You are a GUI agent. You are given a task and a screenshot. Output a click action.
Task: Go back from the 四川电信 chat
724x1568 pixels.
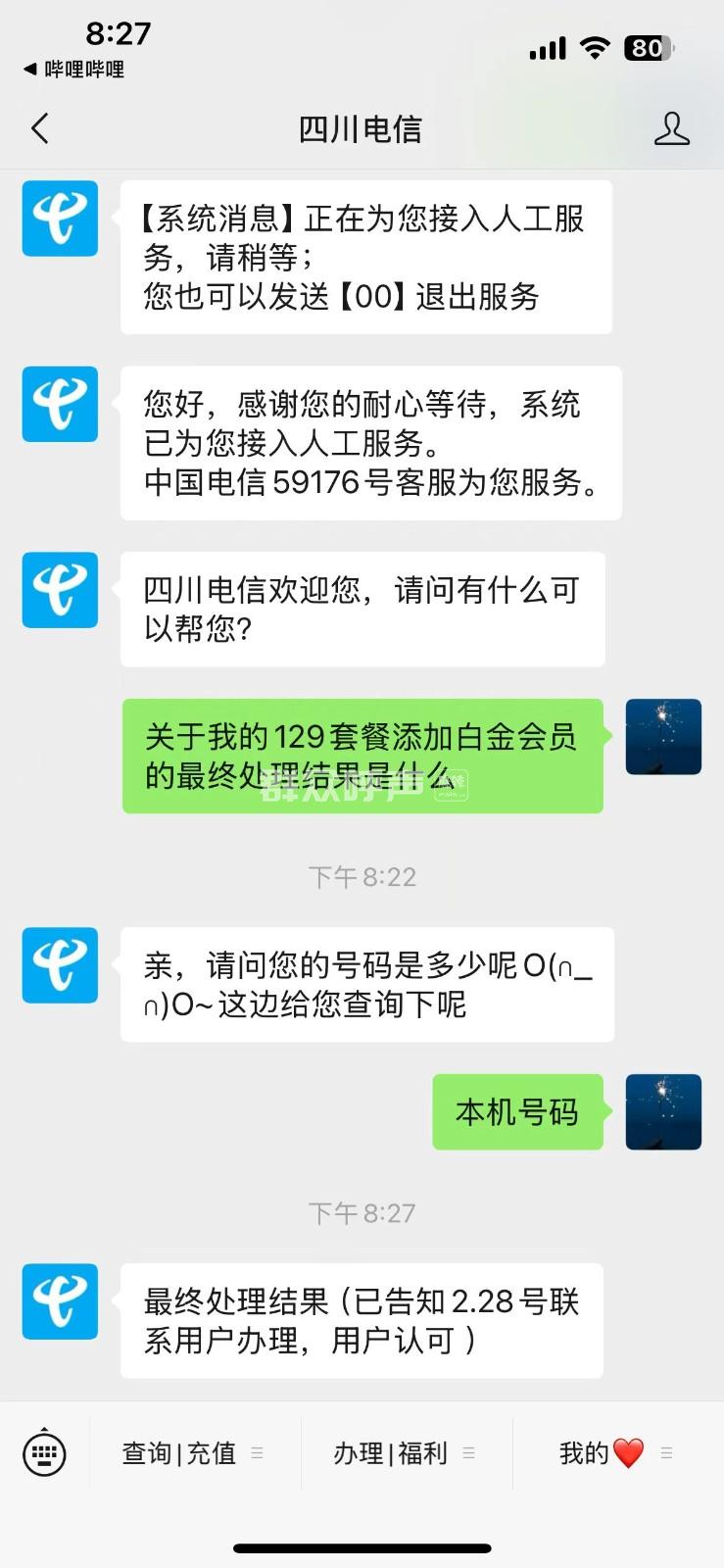(40, 128)
